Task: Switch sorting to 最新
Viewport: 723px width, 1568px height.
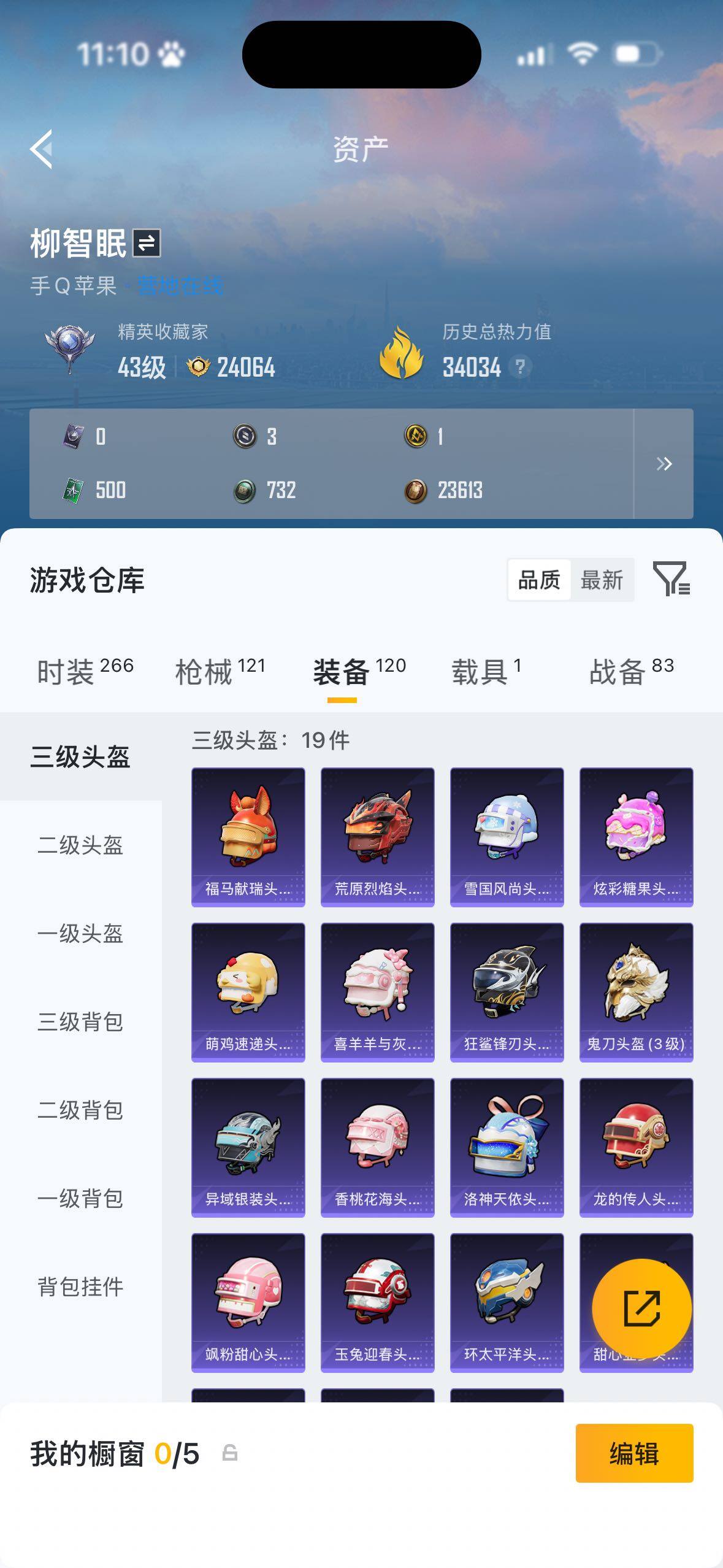Action: point(603,578)
